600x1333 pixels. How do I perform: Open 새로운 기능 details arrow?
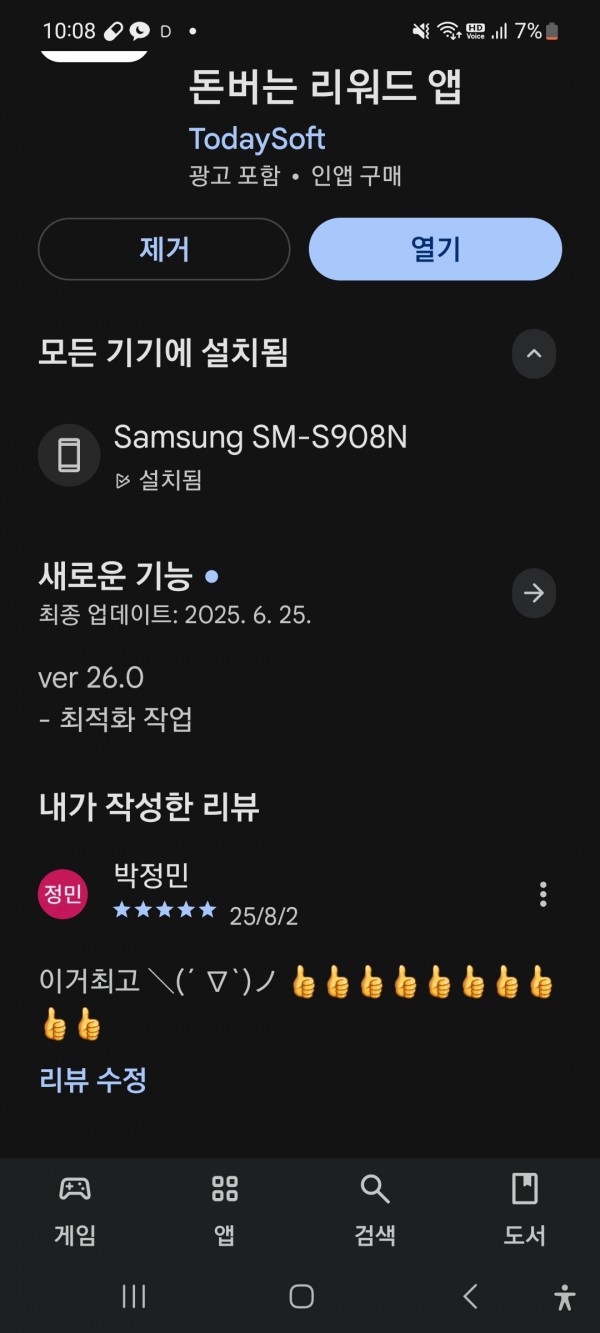point(534,593)
